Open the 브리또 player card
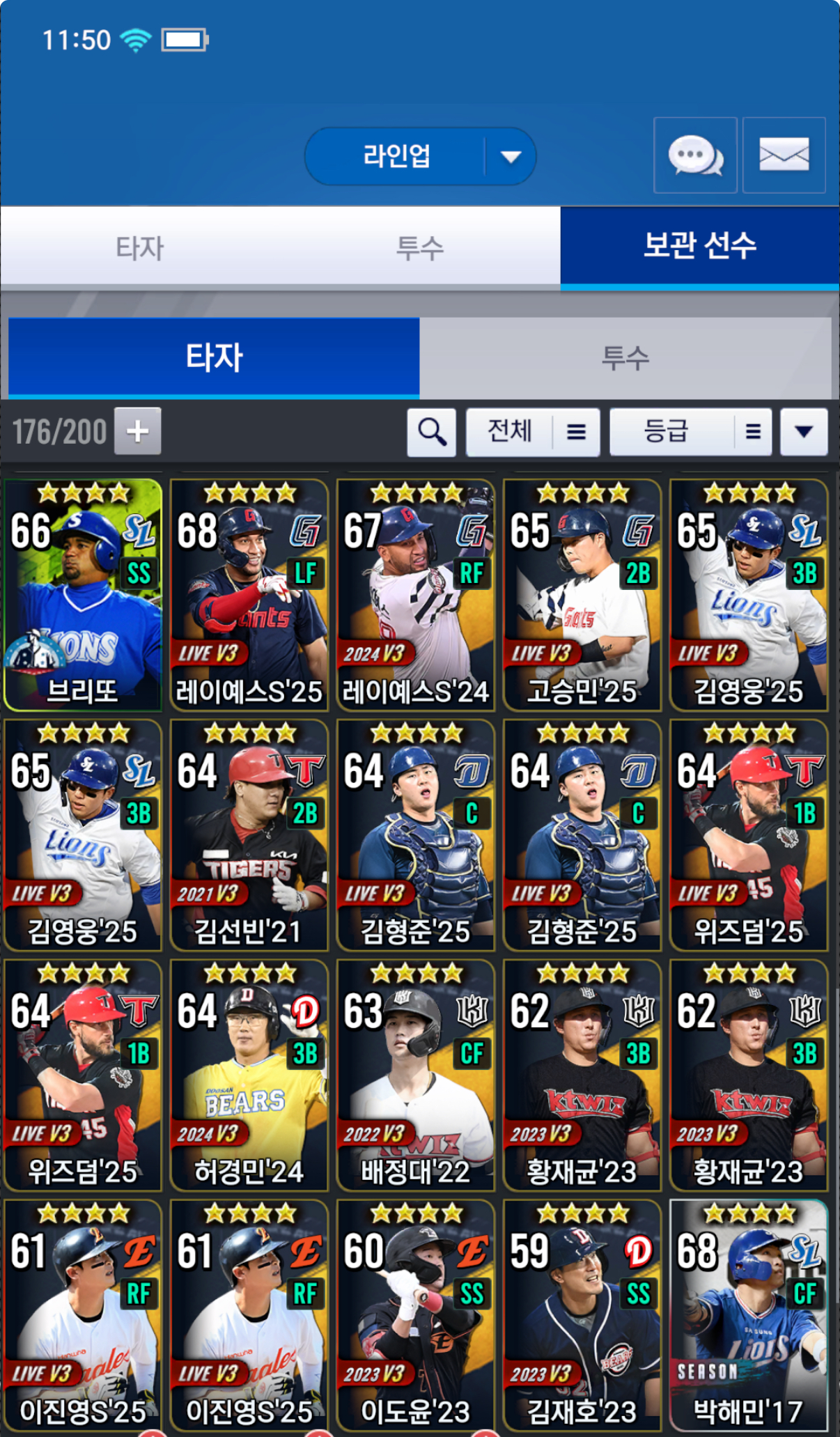840x1437 pixels. click(83, 595)
